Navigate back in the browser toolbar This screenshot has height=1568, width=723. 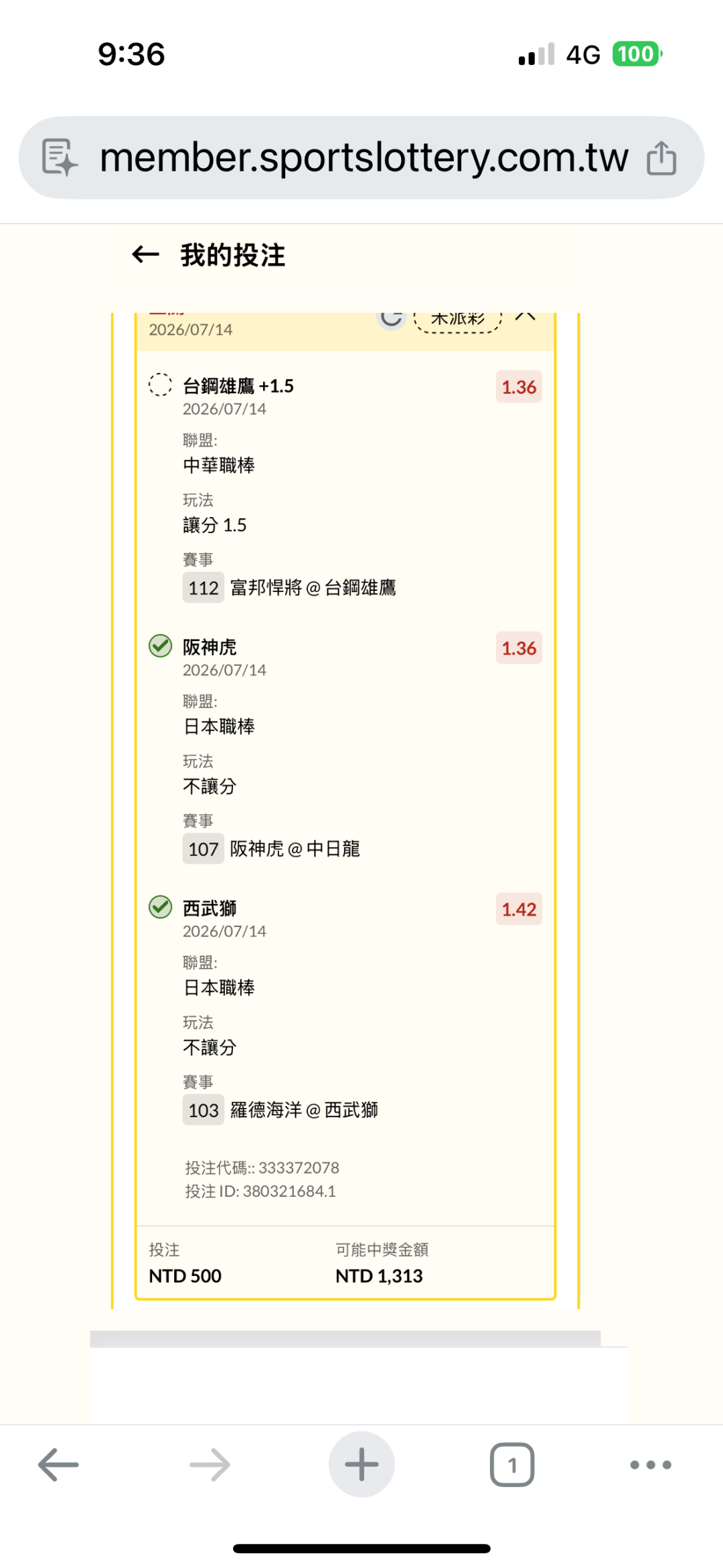point(58,1465)
